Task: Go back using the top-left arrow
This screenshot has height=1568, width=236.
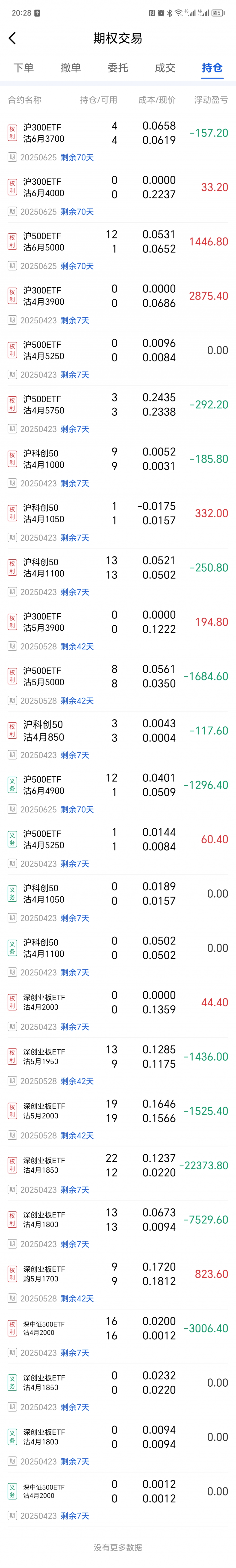Action: tap(12, 38)
